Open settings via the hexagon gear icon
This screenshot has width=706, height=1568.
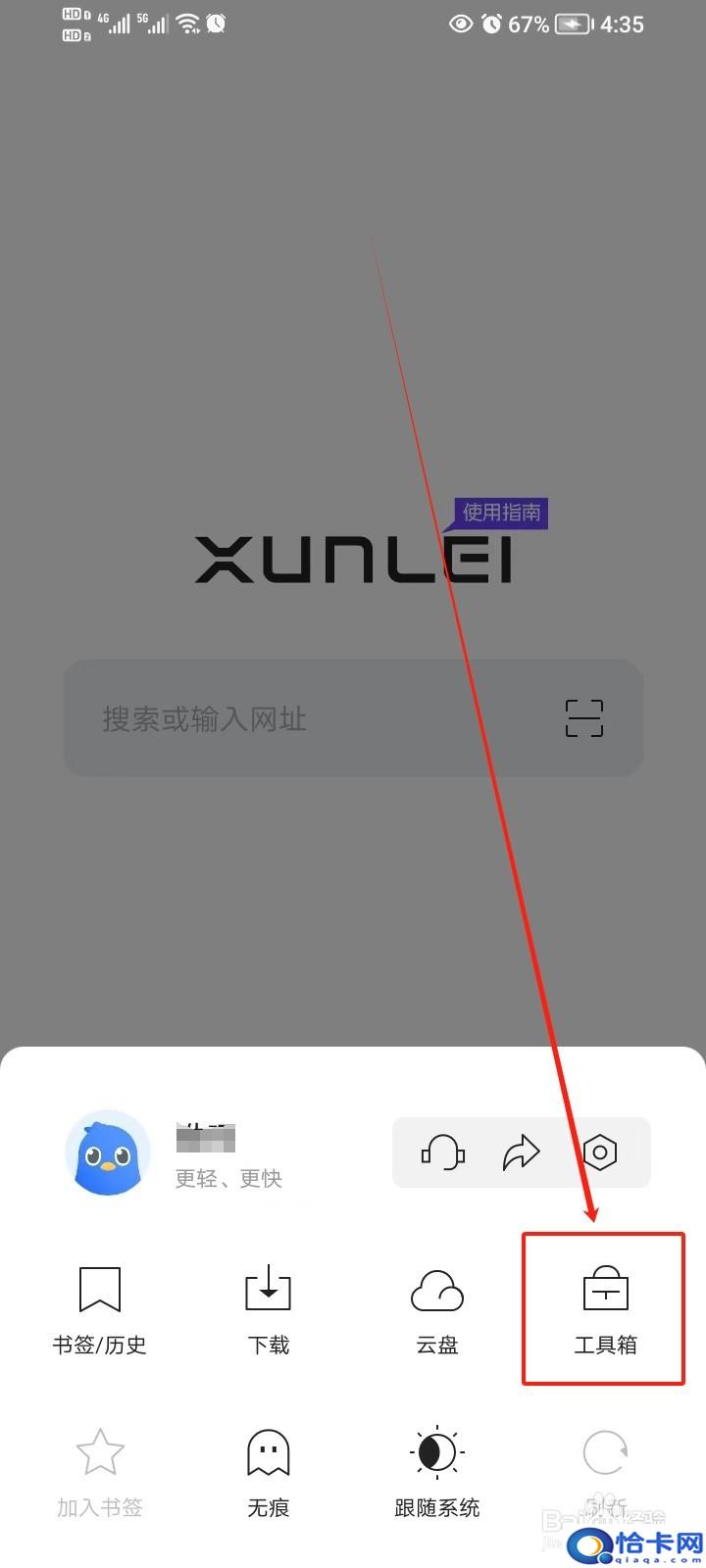coord(600,1152)
